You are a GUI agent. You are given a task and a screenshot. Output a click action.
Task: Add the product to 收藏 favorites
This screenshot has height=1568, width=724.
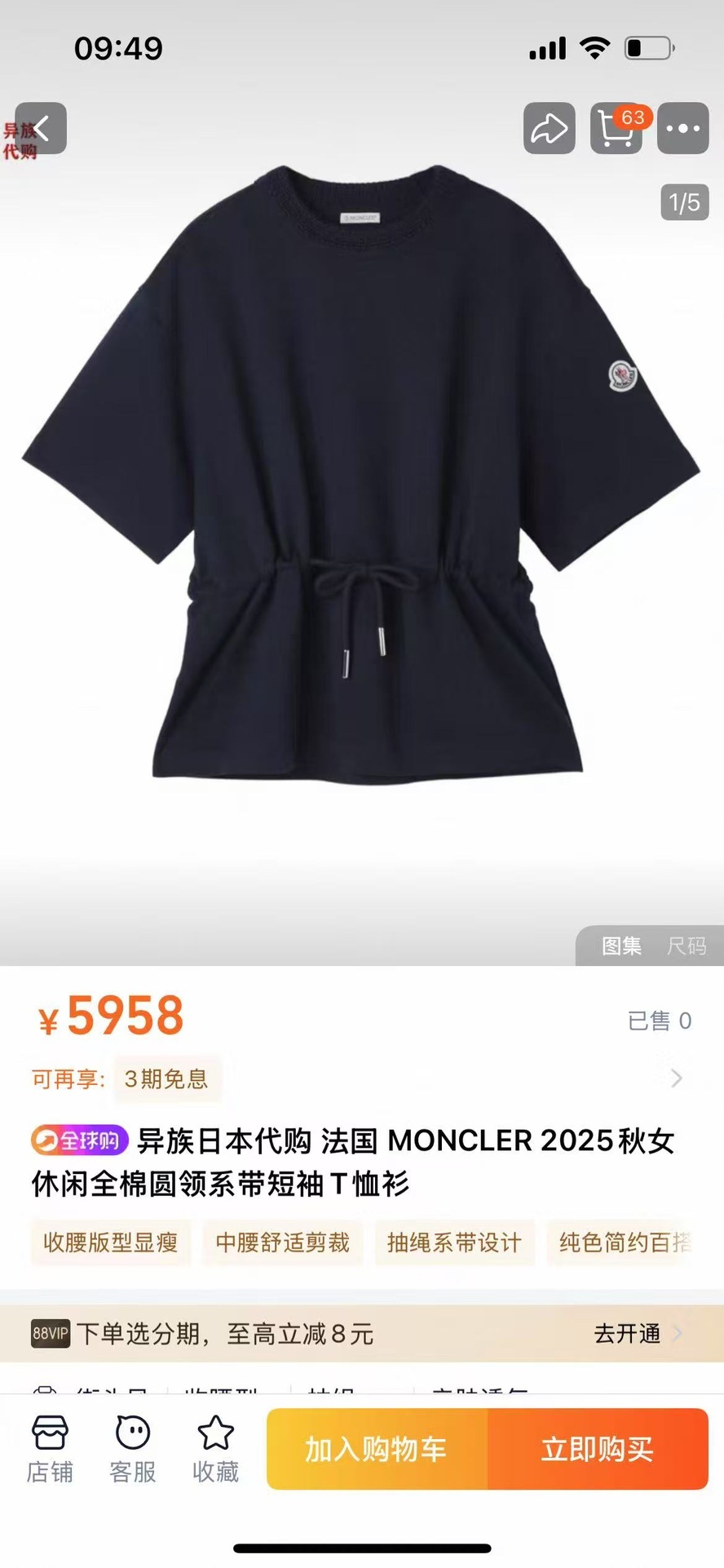click(x=215, y=1449)
